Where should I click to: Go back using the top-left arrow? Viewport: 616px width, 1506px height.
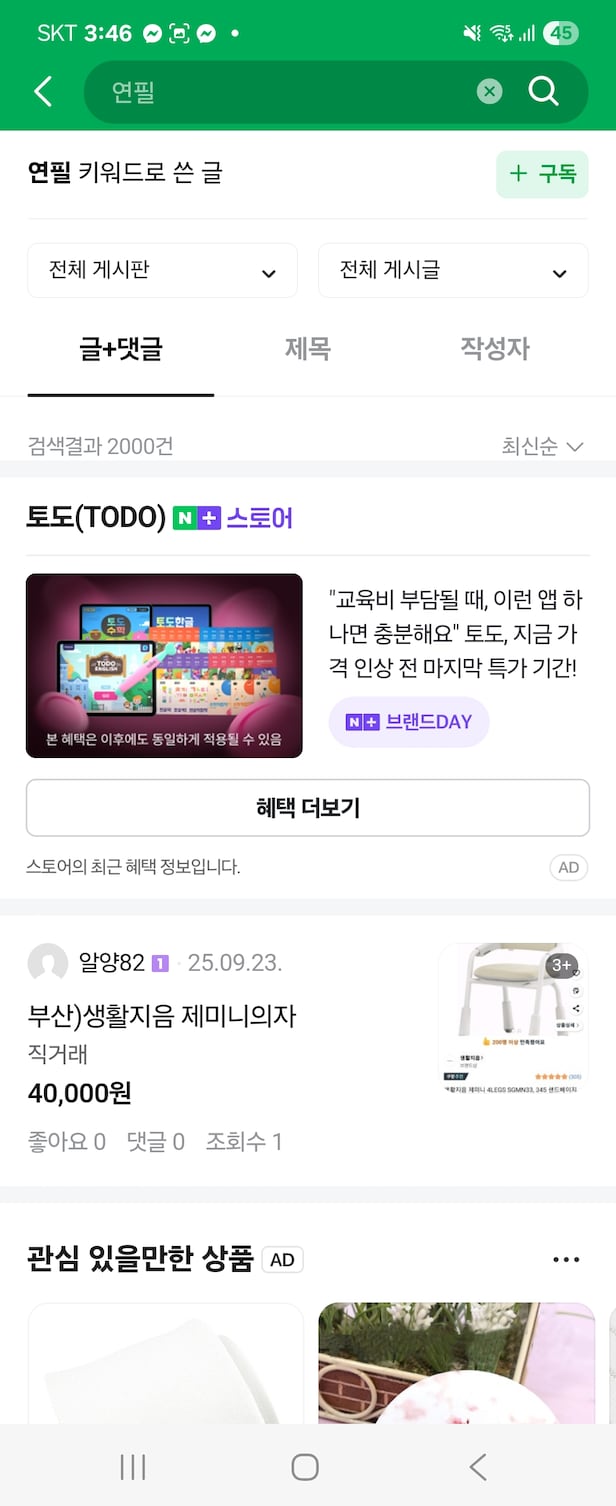tap(43, 92)
